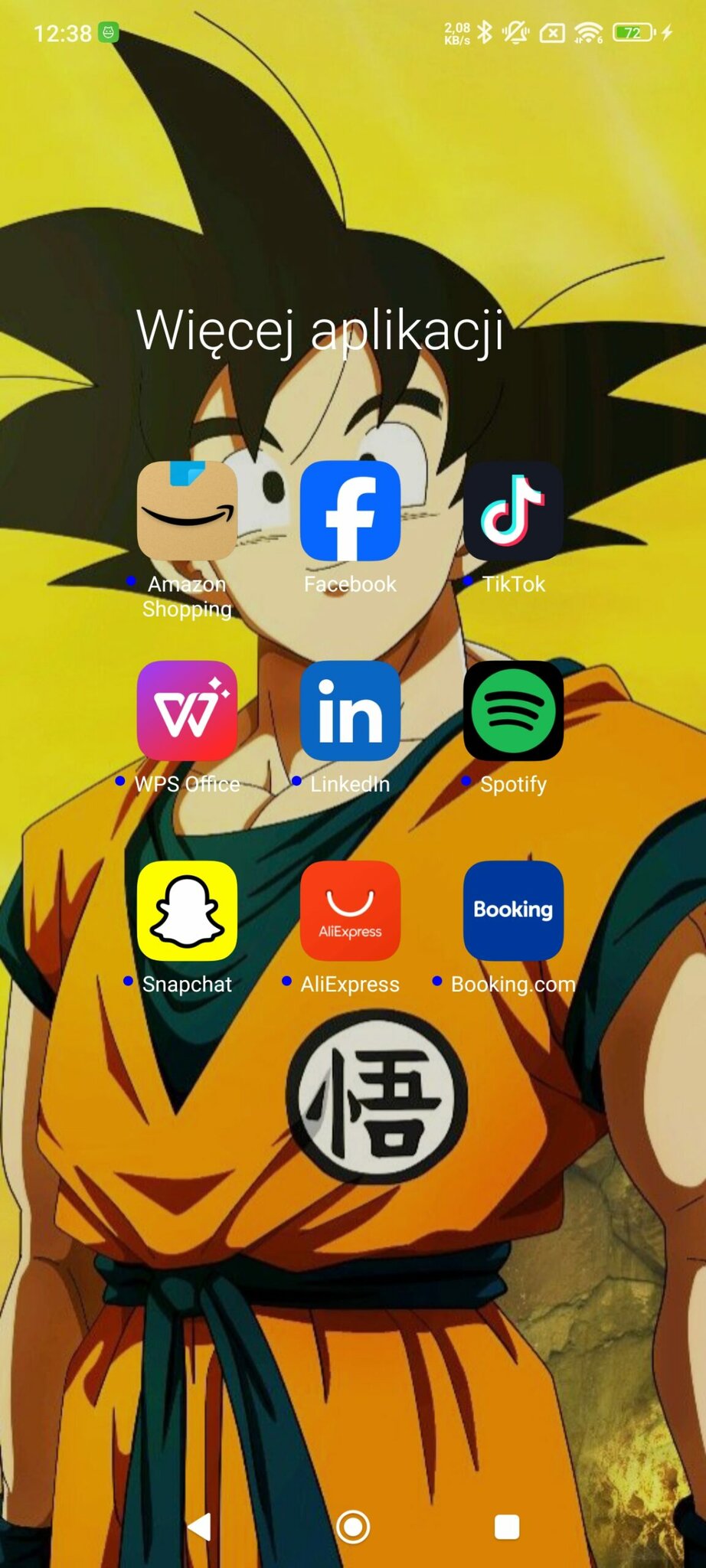The width and height of the screenshot is (706, 1568).
Task: Launch the Spotify app
Action: pyautogui.click(x=513, y=710)
